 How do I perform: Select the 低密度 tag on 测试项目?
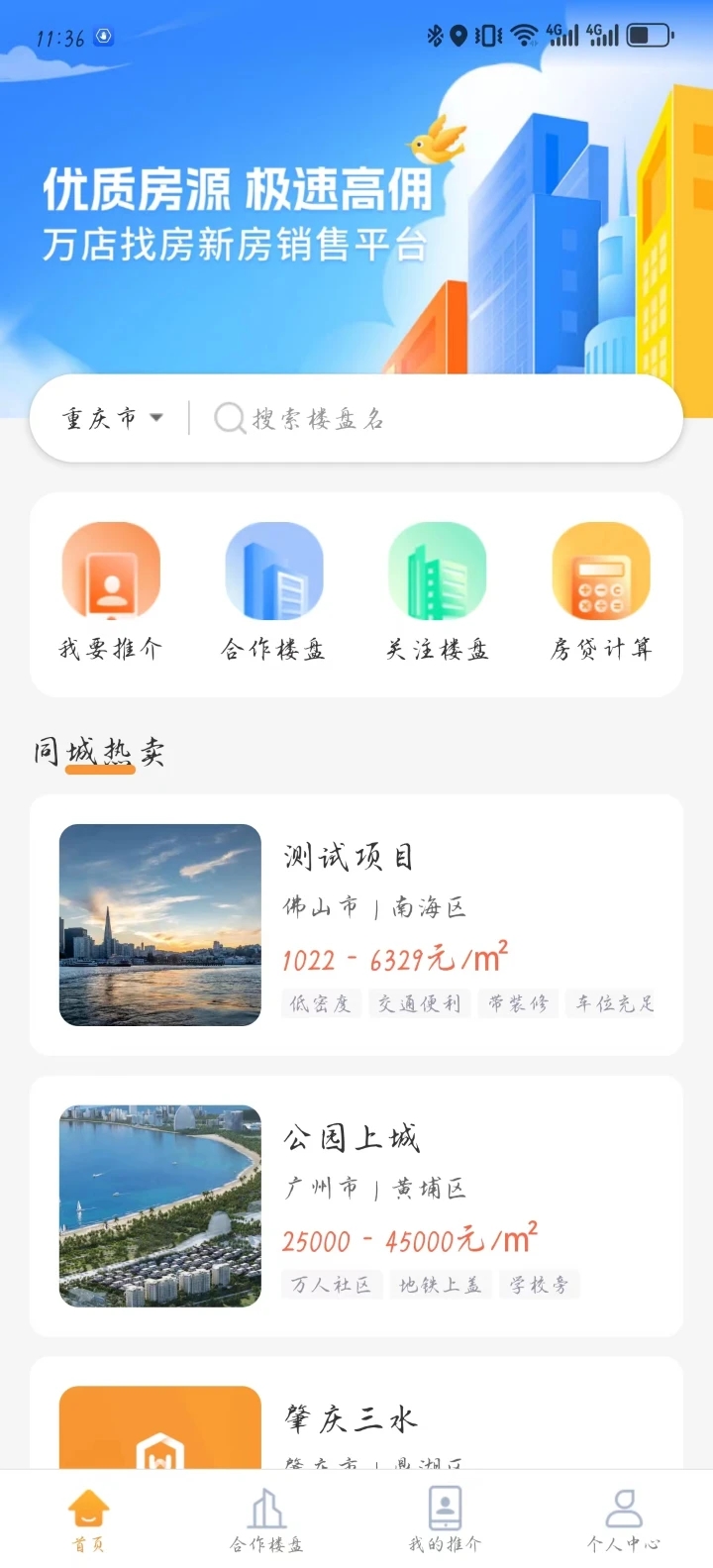click(320, 1002)
